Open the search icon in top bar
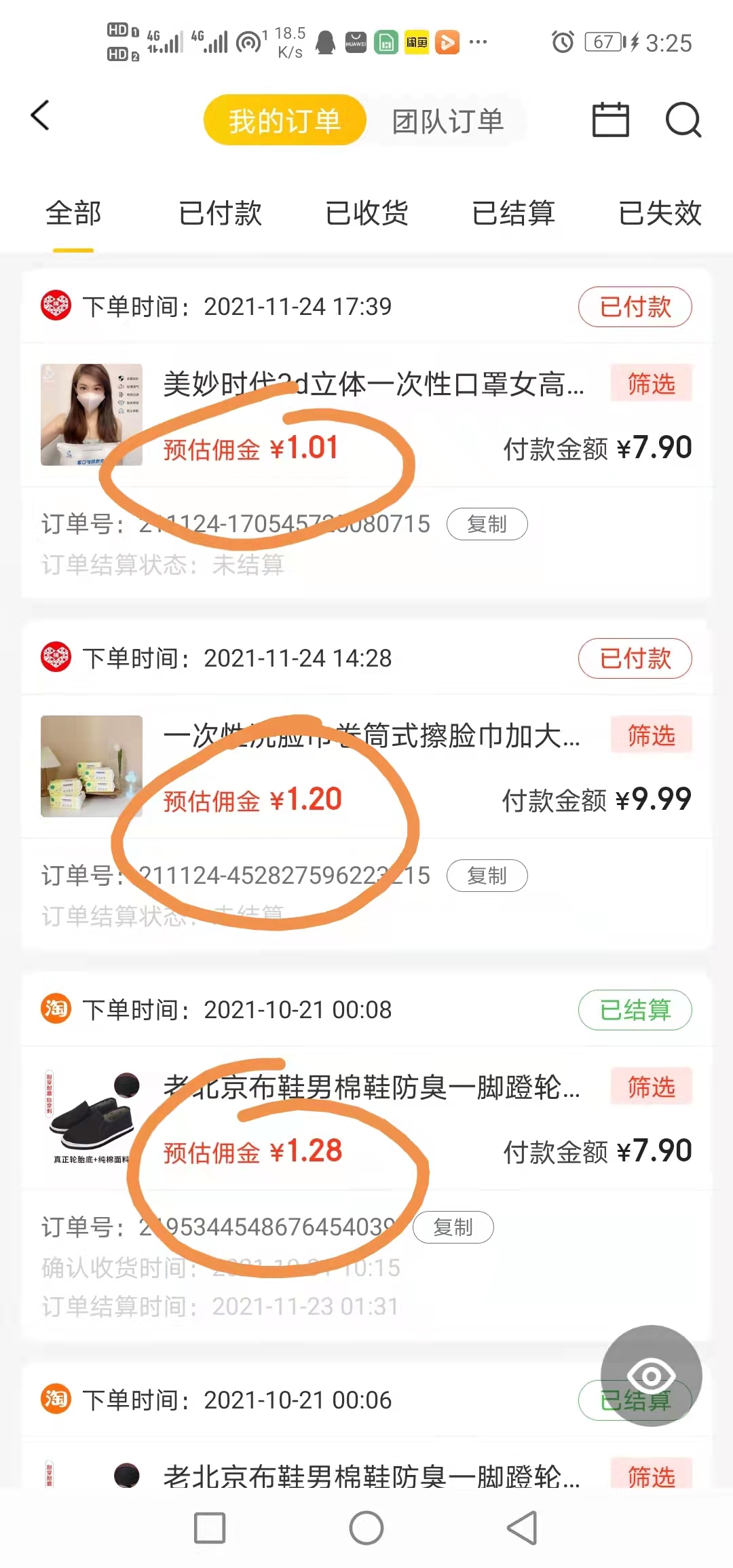This screenshot has height=1568, width=733. click(x=684, y=121)
